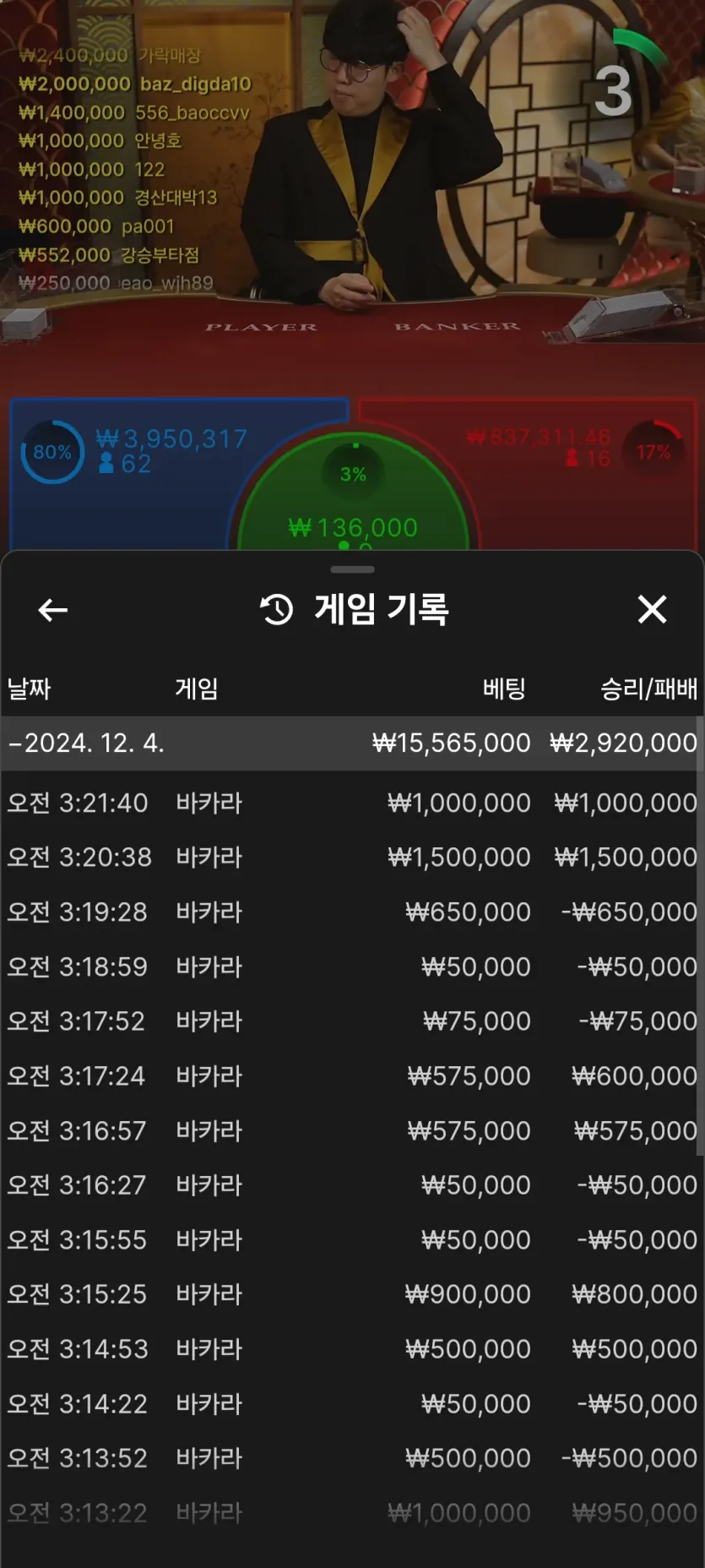Close the game history sheet

[652, 609]
